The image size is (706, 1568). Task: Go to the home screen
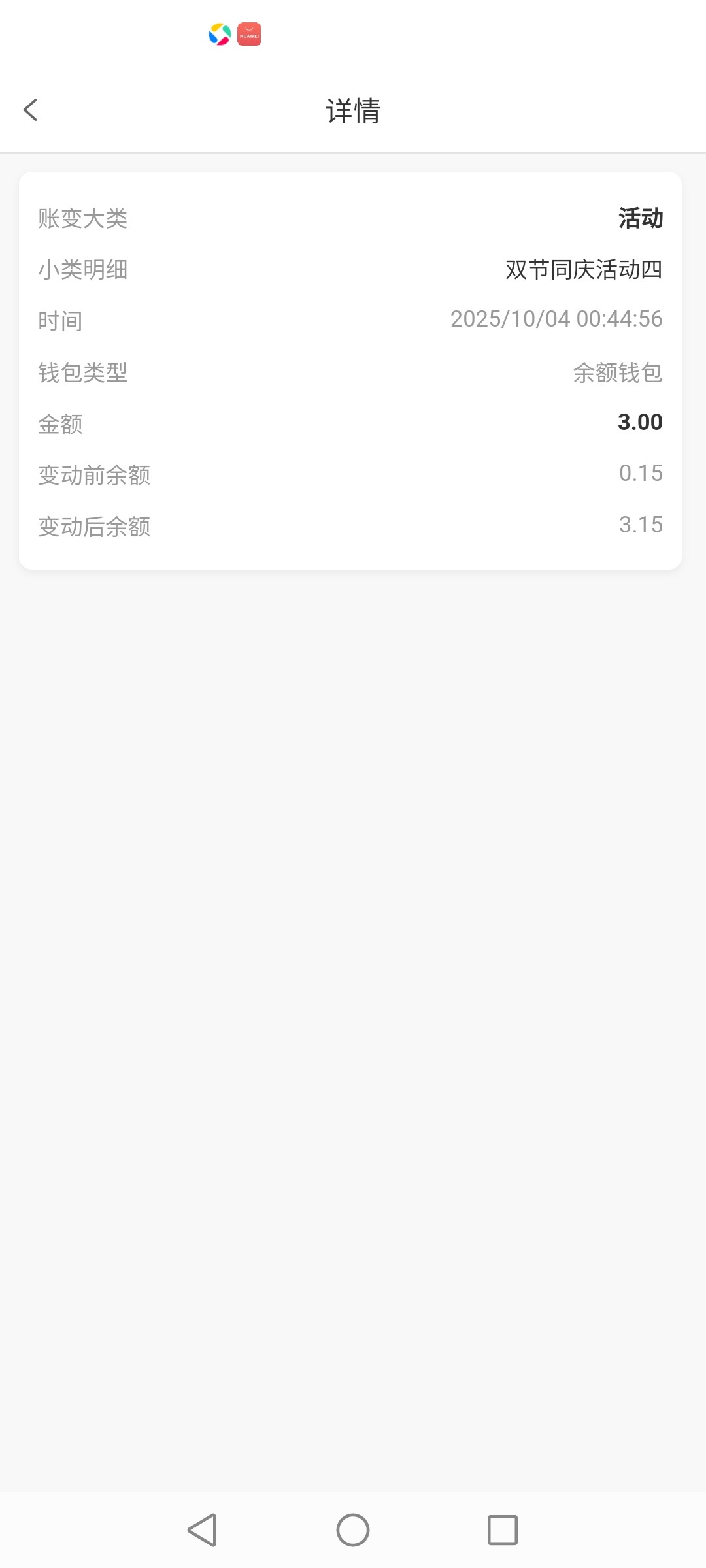[353, 1530]
